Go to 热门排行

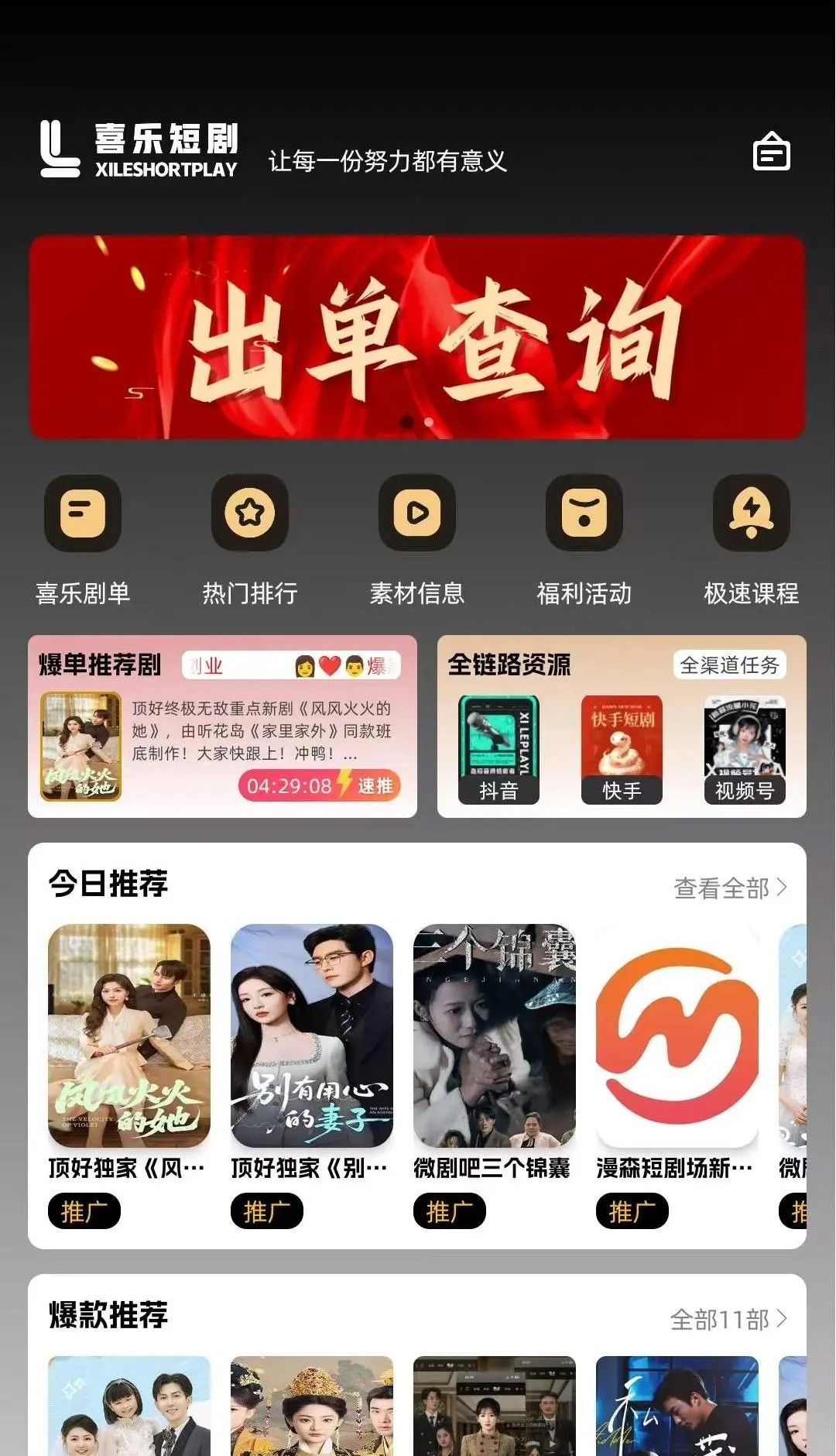tap(250, 541)
